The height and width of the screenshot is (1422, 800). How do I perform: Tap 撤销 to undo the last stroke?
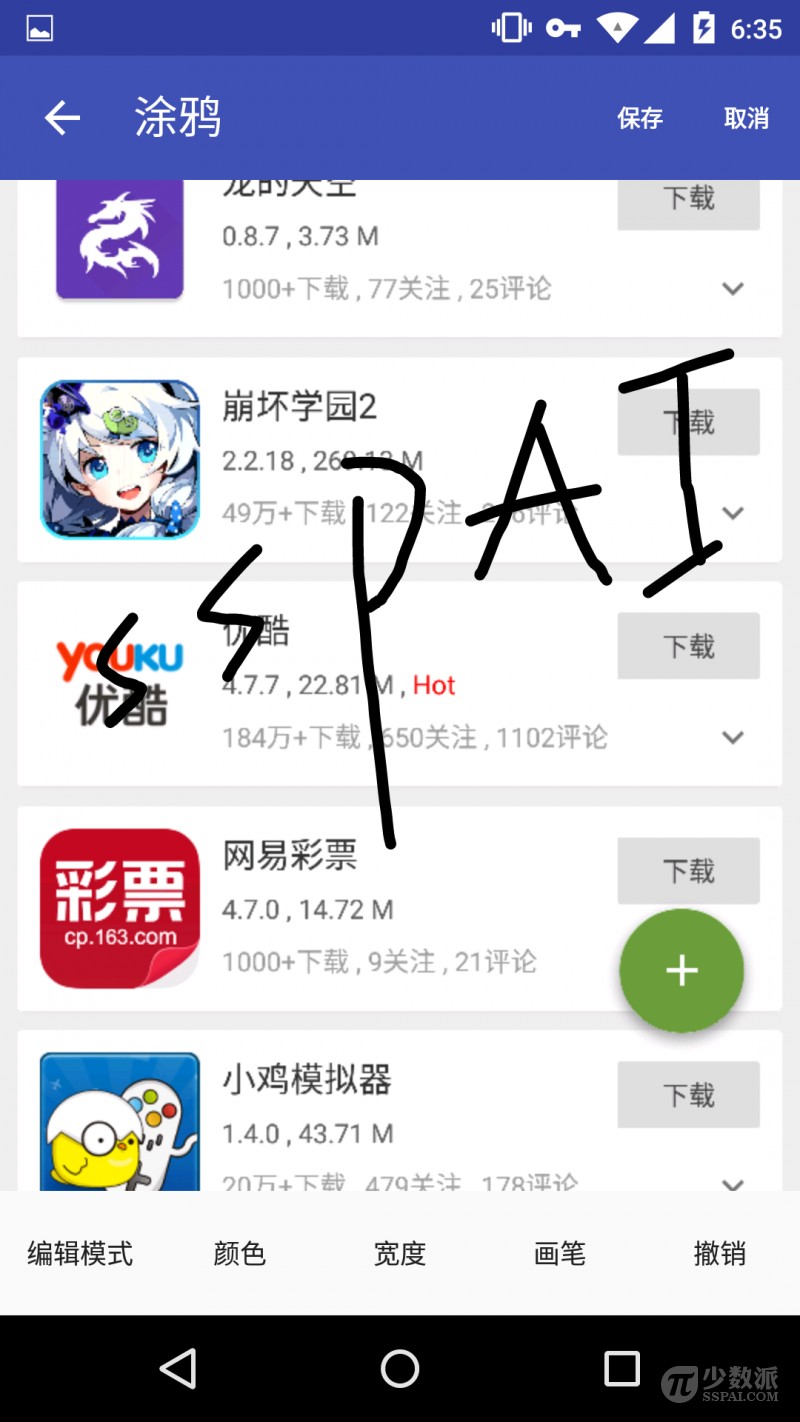point(720,1253)
